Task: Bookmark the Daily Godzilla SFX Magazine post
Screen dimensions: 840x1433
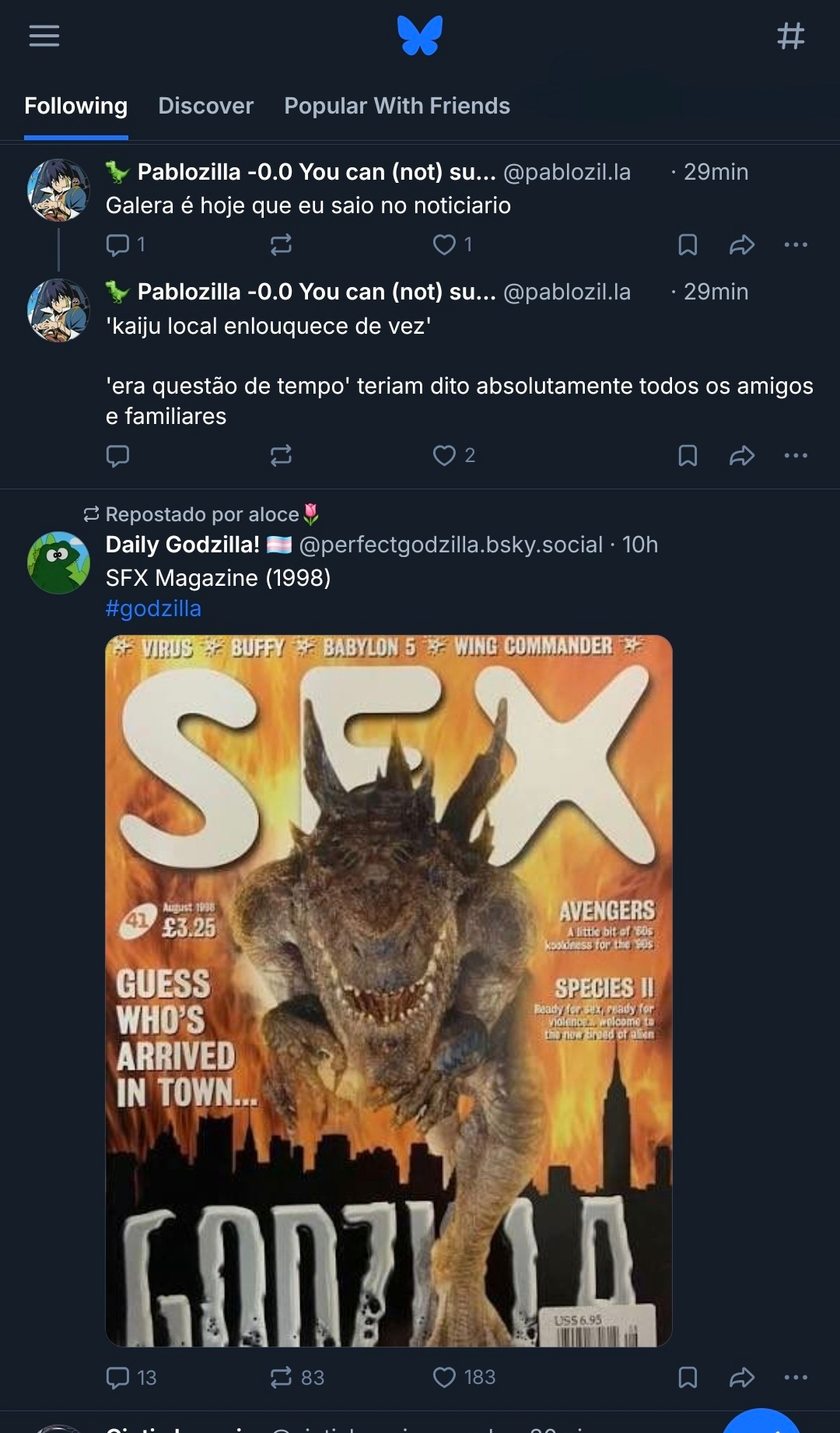Action: tap(688, 1378)
